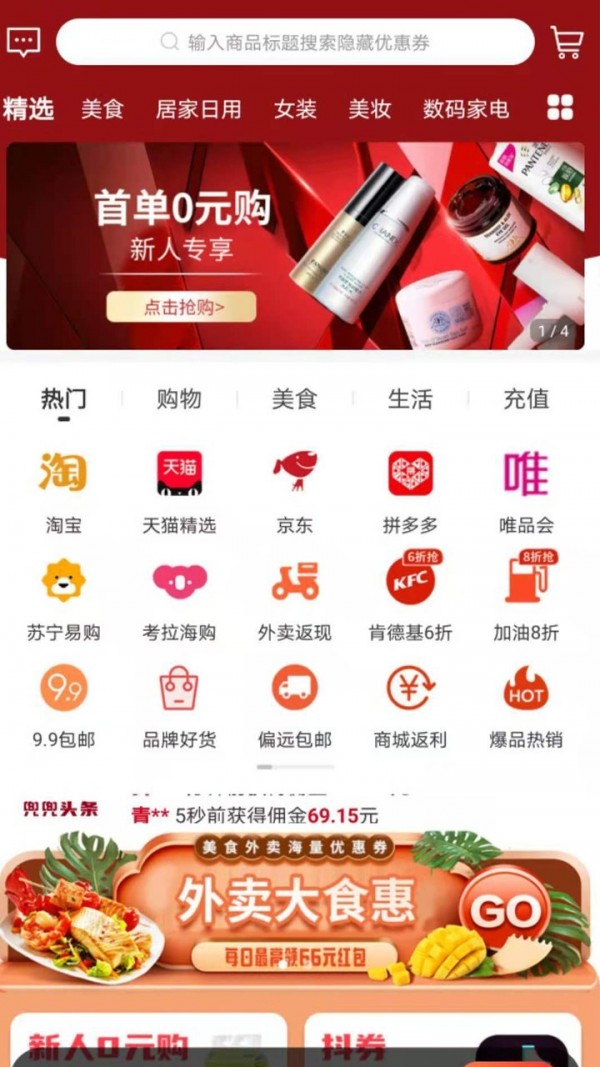Tap the 点击抢购 button on banner

[x=181, y=307]
